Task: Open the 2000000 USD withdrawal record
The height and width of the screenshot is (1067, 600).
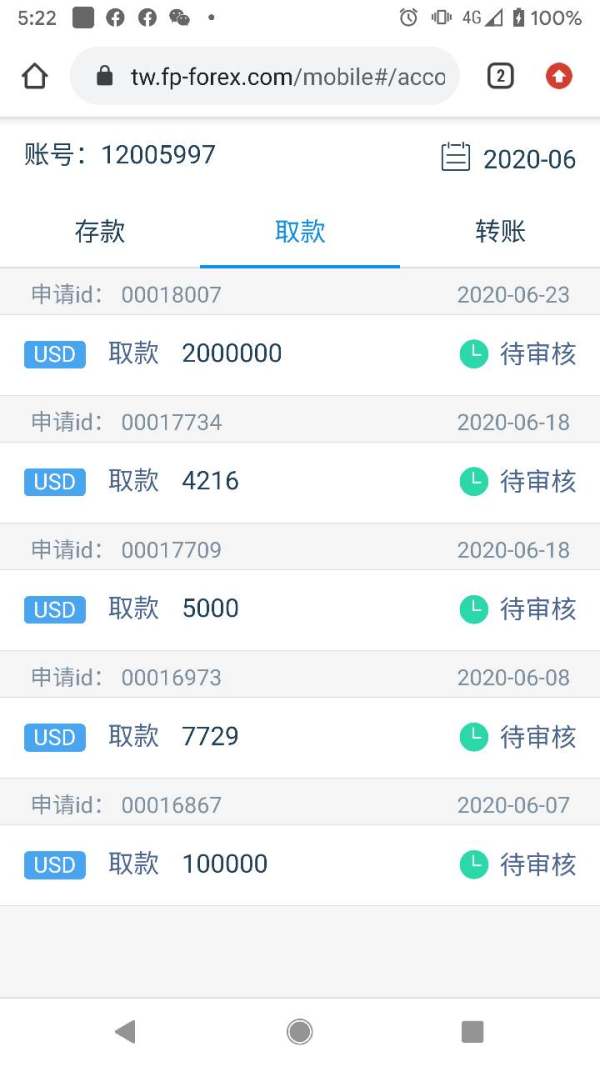Action: pyautogui.click(x=300, y=355)
